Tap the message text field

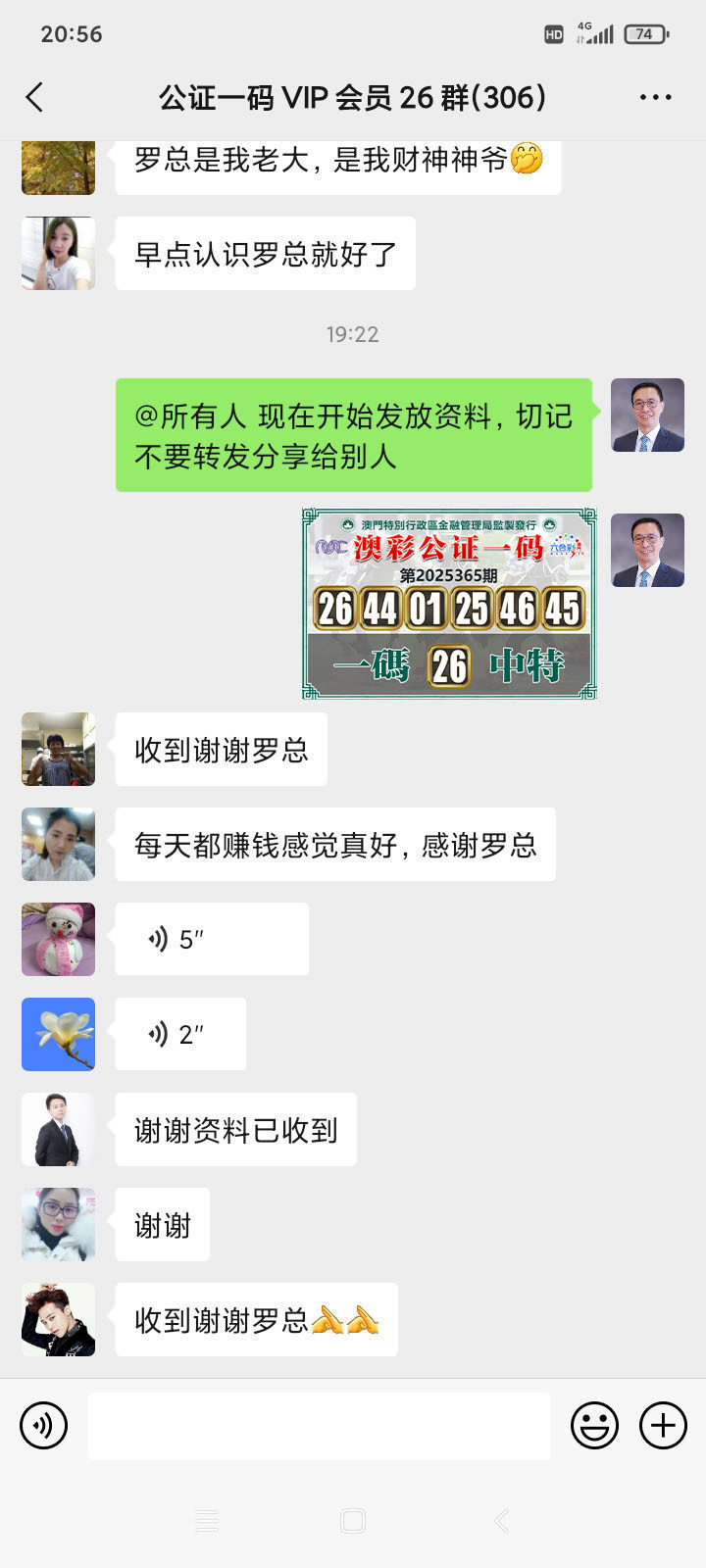coord(319,1426)
